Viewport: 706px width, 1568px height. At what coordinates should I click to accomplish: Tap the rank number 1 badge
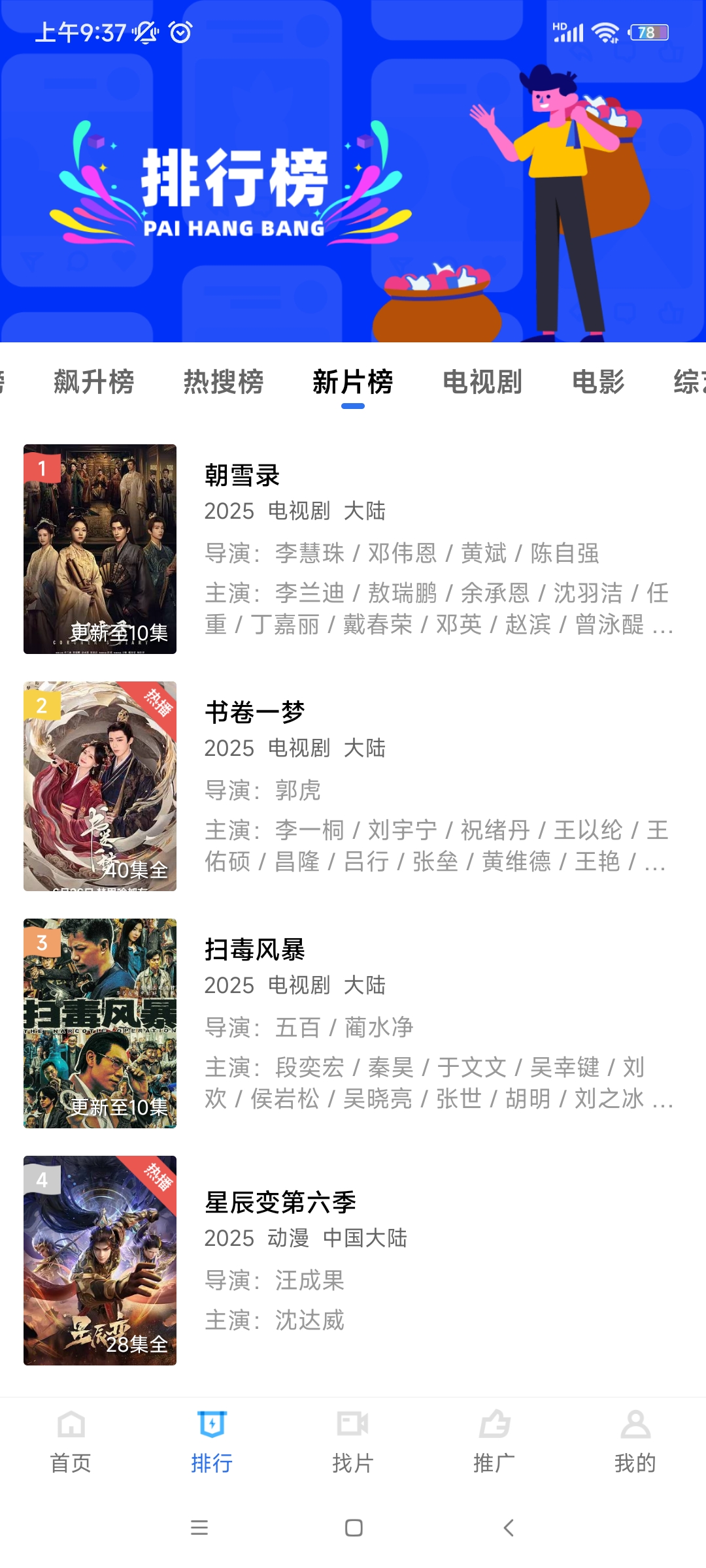pos(41,468)
